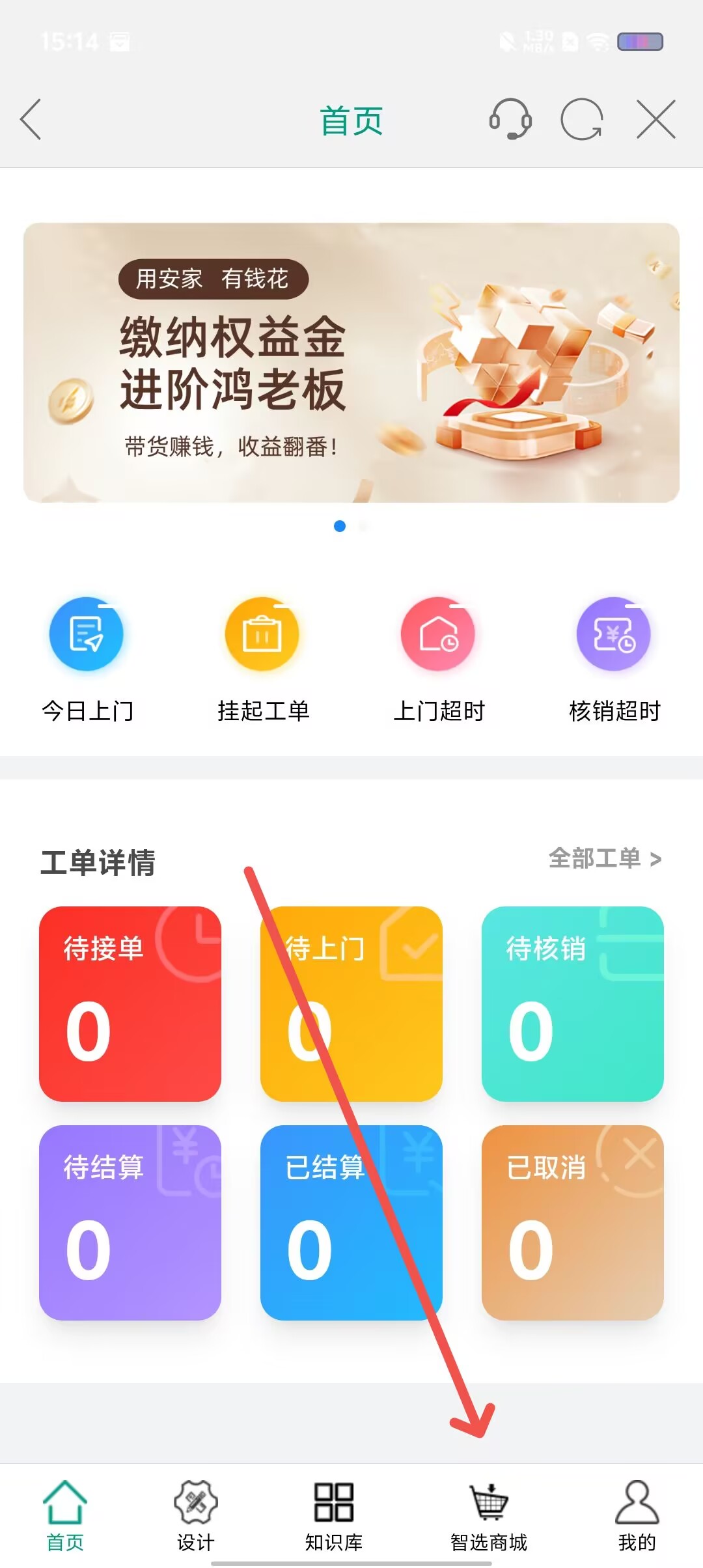Switch to the 知识库 tab
This screenshot has height=1568, width=703.
coord(334,1515)
